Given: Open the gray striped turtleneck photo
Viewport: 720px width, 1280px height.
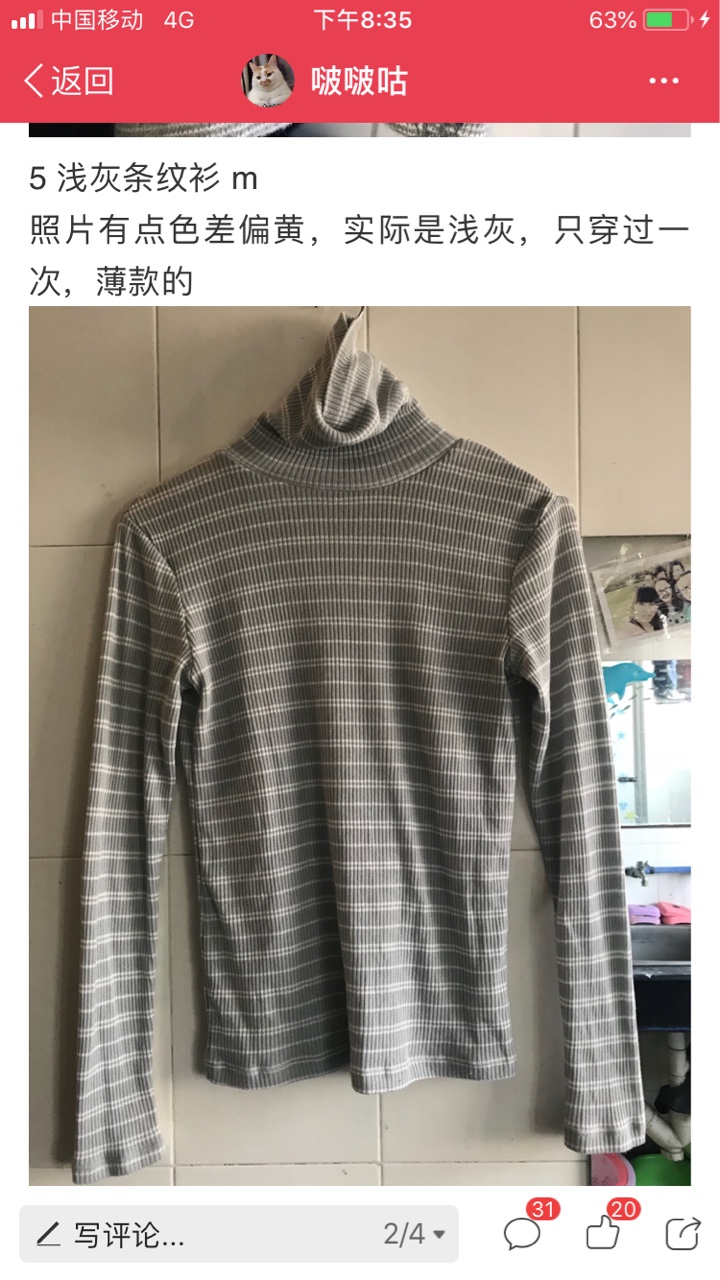Looking at the screenshot, I should point(360,745).
